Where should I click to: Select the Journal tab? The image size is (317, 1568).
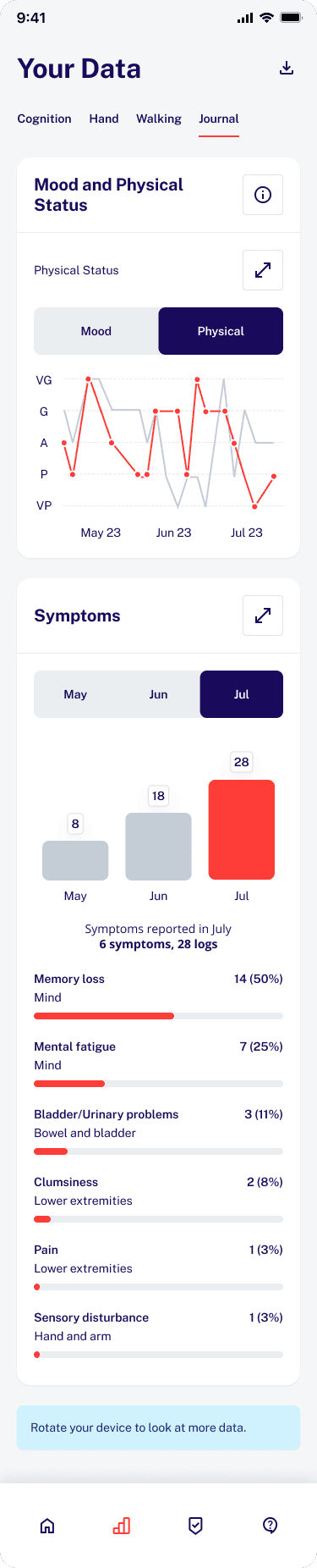(219, 119)
